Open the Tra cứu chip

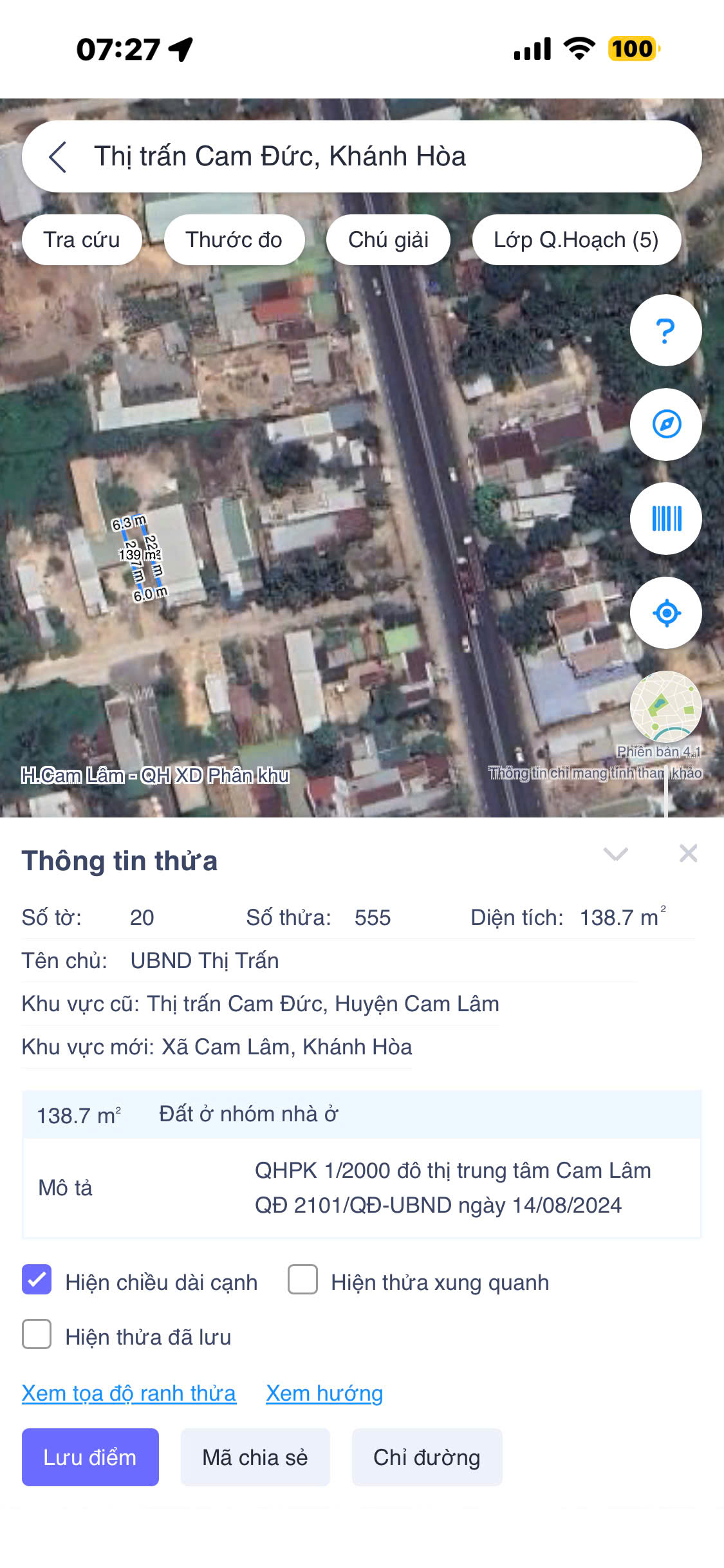pyautogui.click(x=82, y=239)
